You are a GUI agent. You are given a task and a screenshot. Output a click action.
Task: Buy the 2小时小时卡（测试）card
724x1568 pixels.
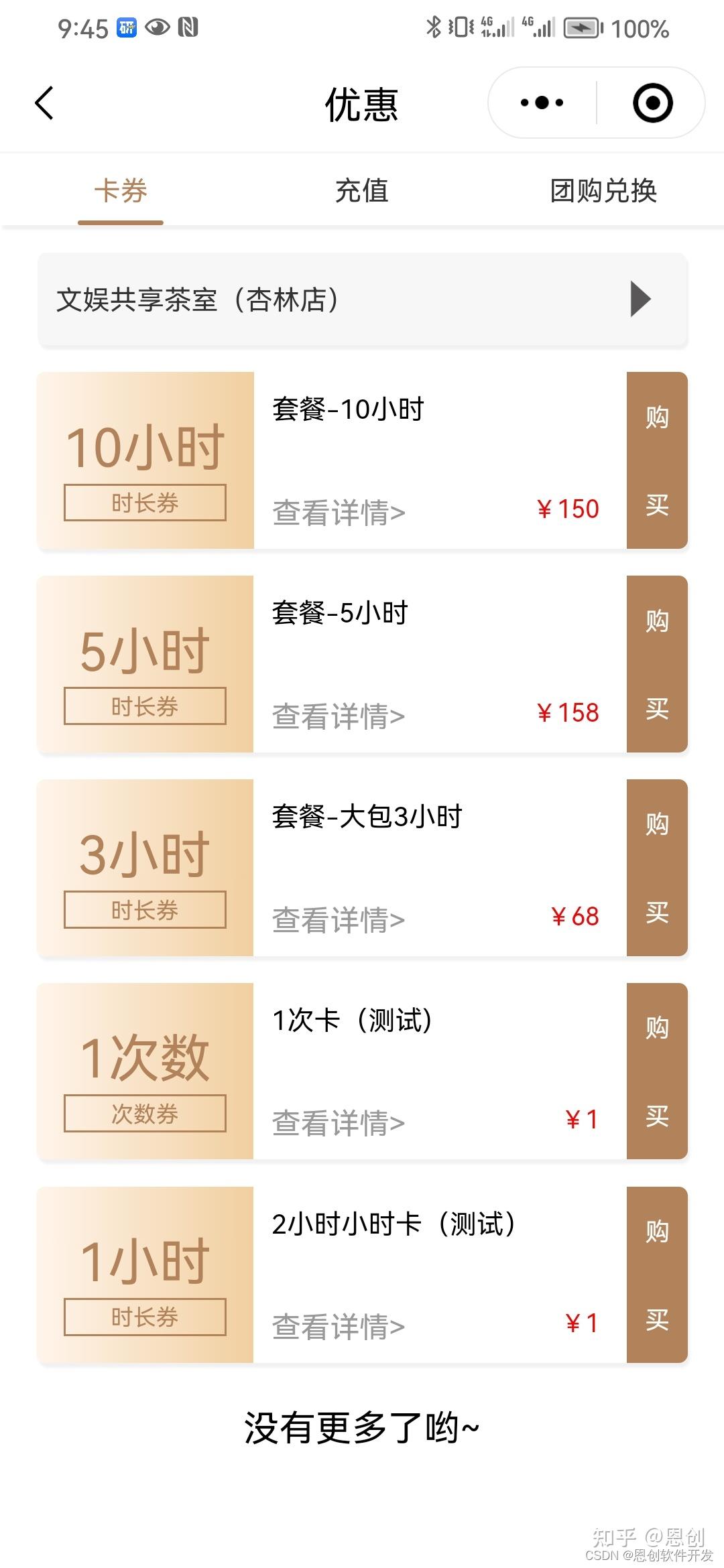[657, 1275]
